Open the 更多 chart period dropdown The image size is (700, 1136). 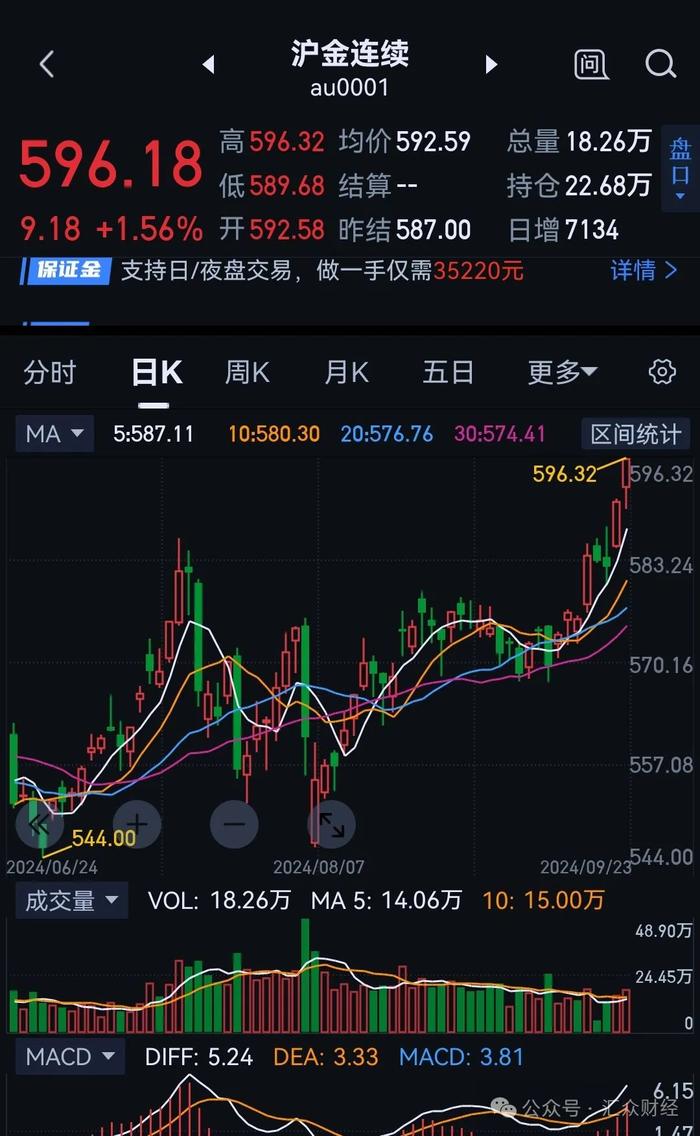(x=562, y=372)
